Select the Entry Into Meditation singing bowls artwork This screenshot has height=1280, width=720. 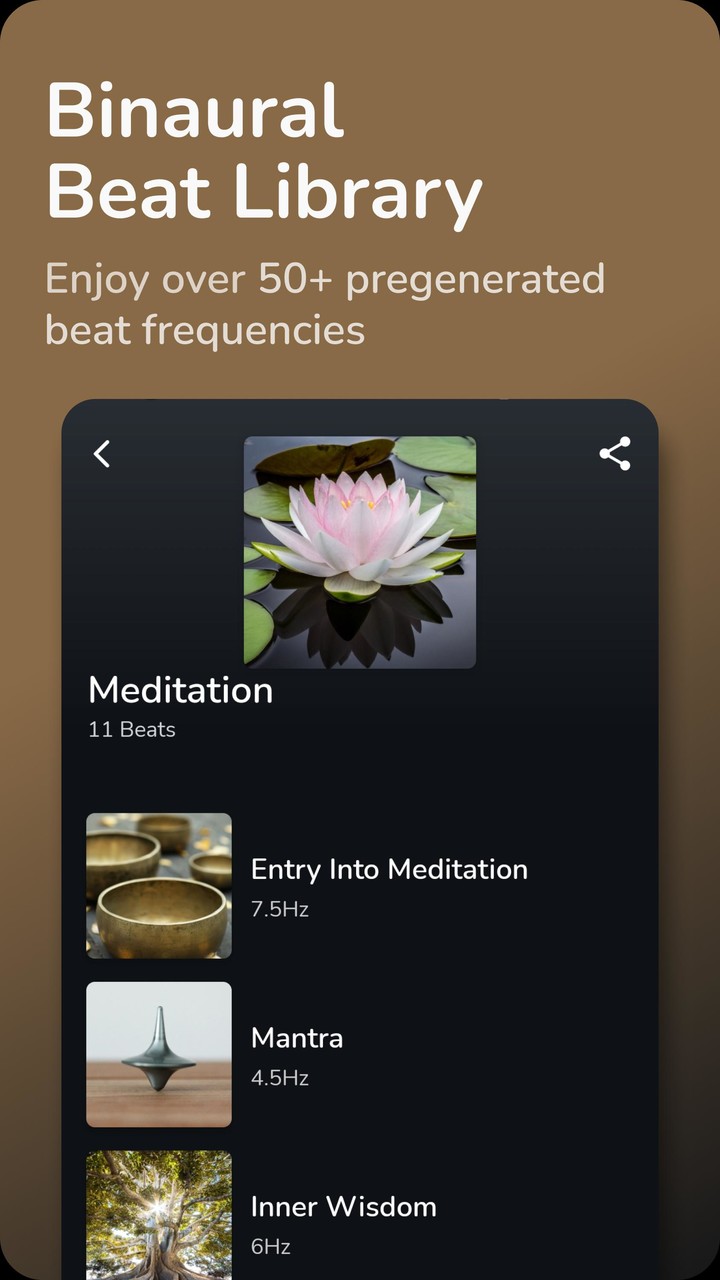[x=158, y=884]
